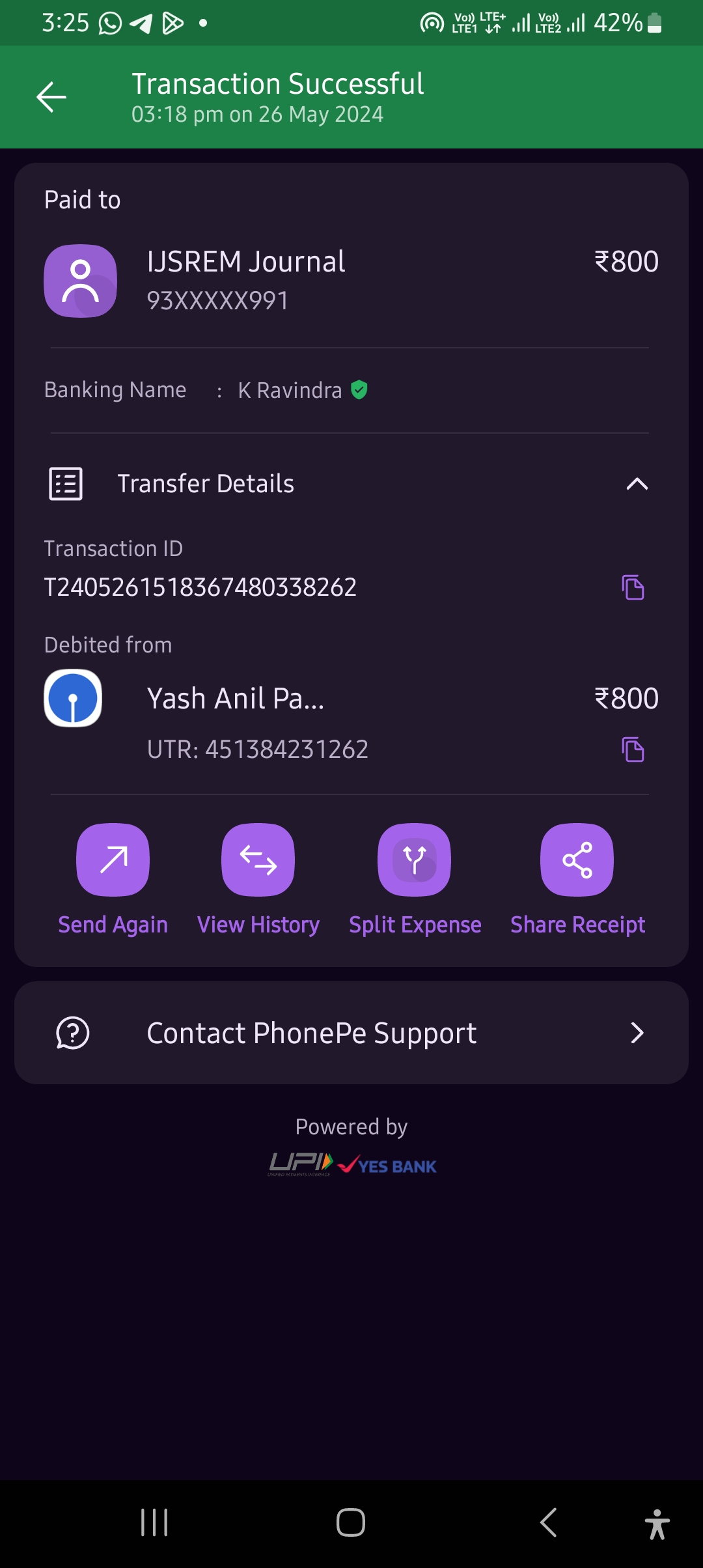The height and width of the screenshot is (1568, 703).
Task: Collapse the Transfer Details section
Action: point(637,484)
